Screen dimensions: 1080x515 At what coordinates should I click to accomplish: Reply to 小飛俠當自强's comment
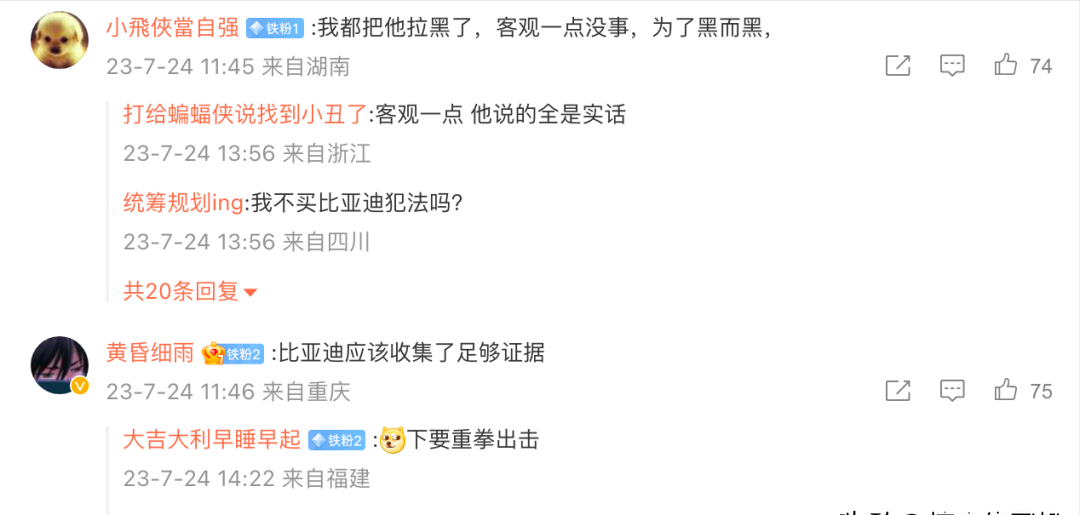(952, 66)
